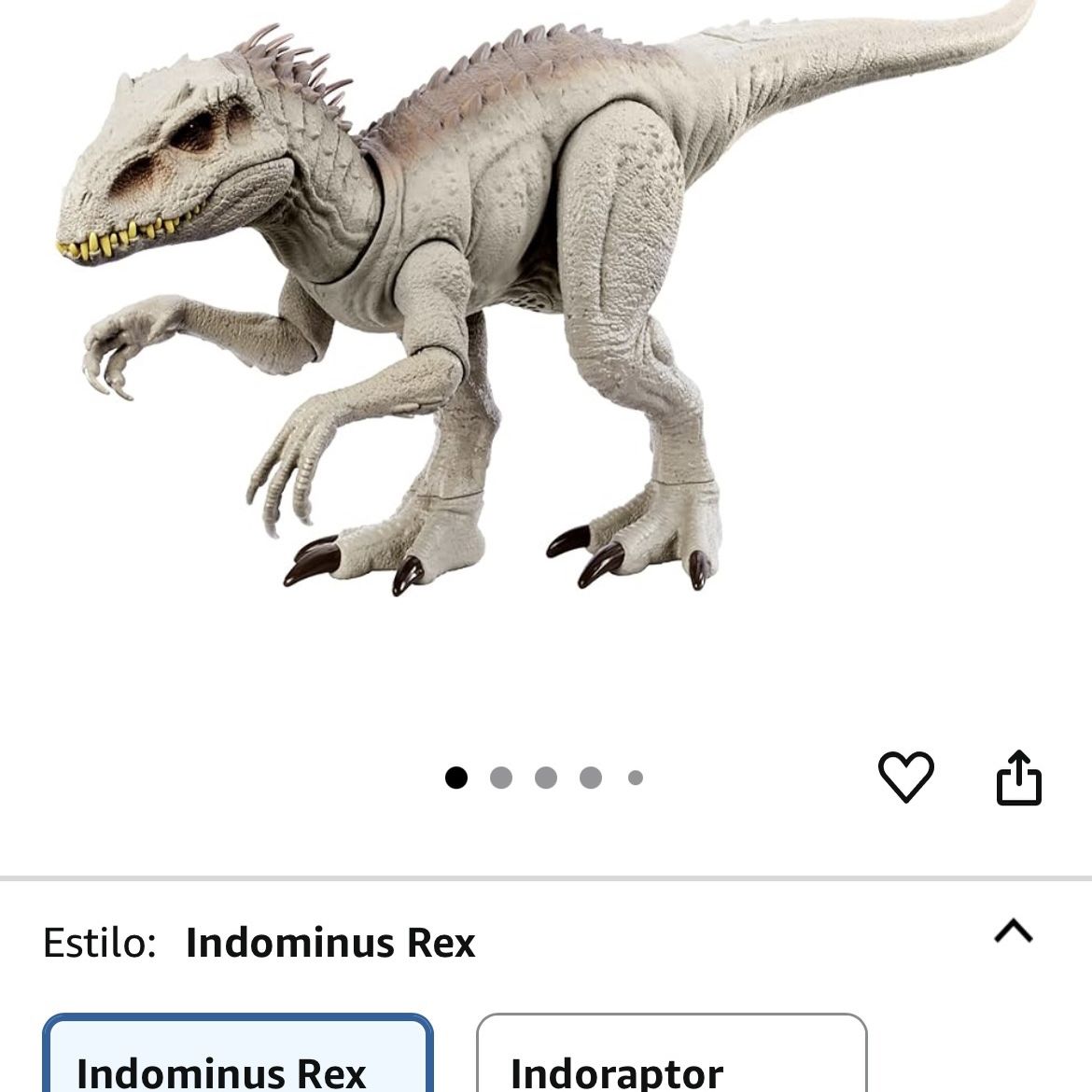Select the Indoraptor style option

point(671,1053)
